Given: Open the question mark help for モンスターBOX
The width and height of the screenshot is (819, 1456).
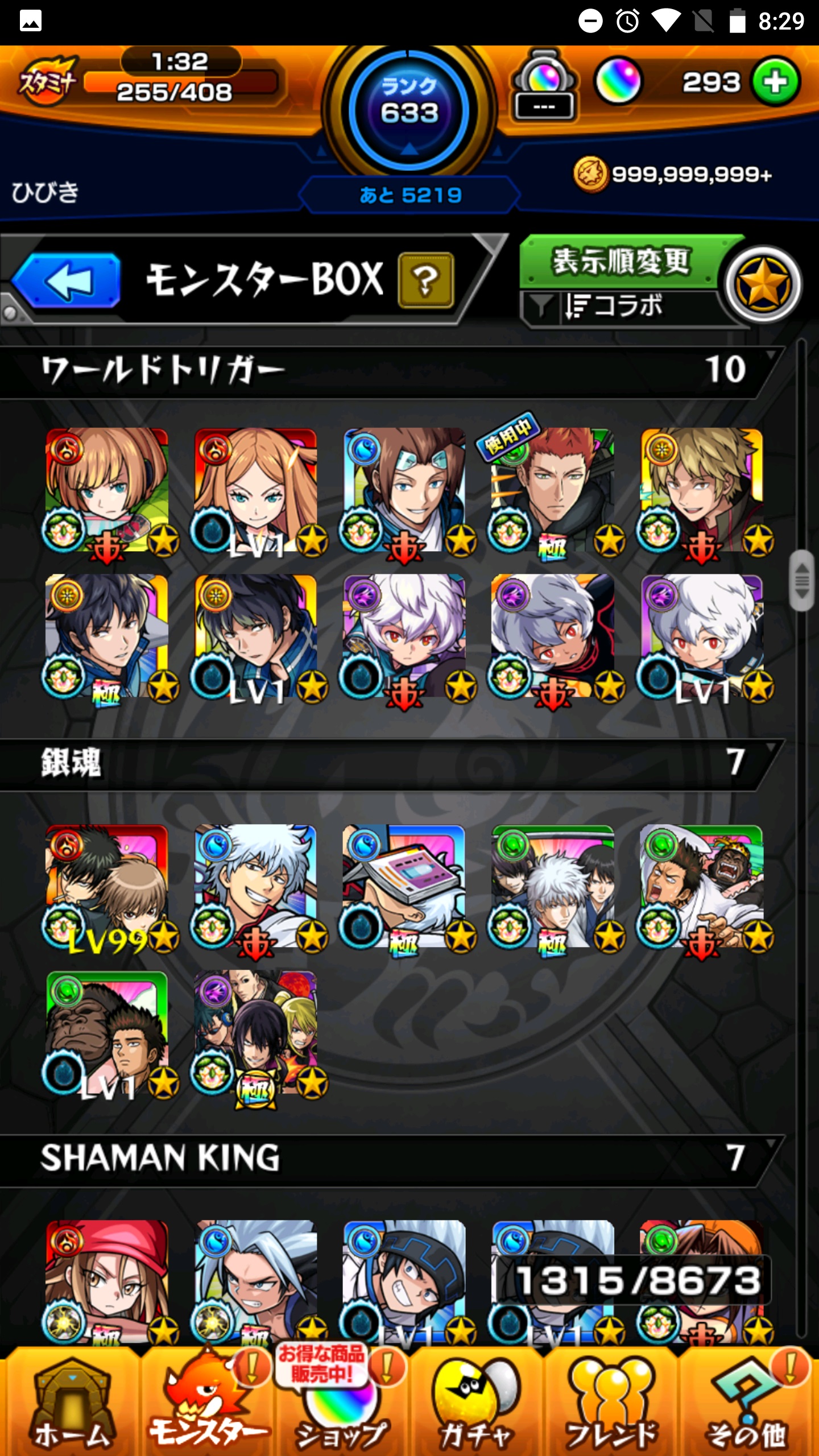Looking at the screenshot, I should pyautogui.click(x=426, y=280).
